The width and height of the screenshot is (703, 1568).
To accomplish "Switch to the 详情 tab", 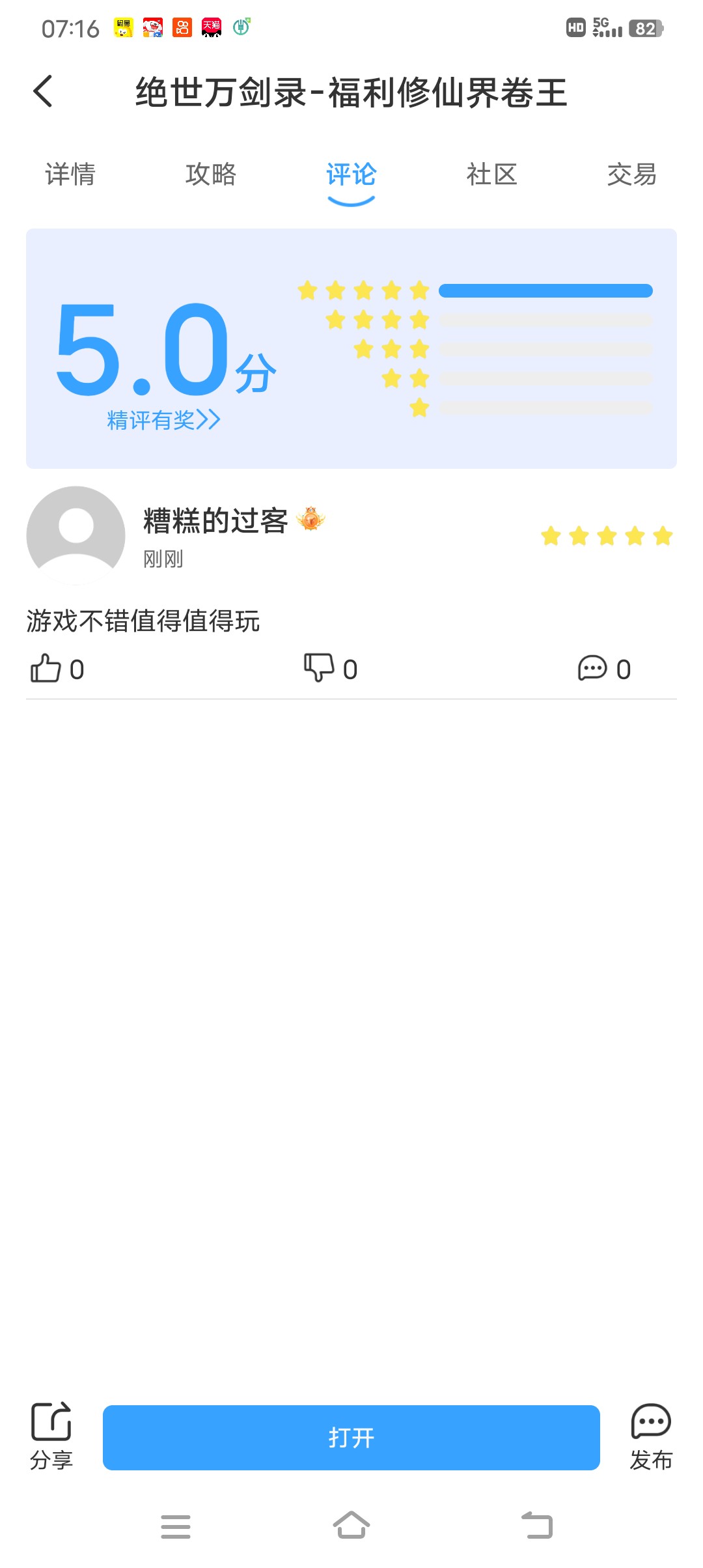I will click(70, 175).
